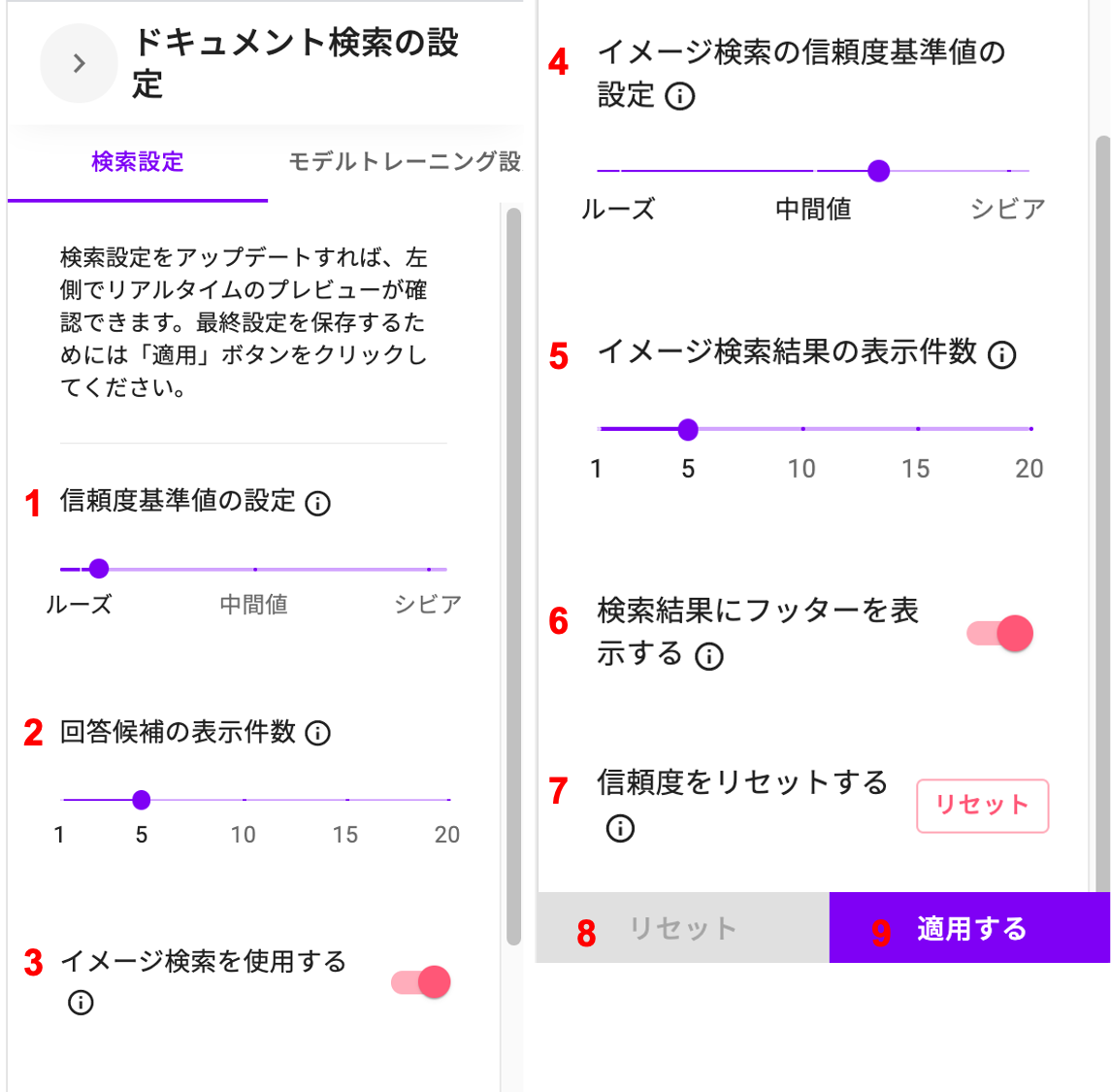1111x1092 pixels.
Task: Open info icon beside 検索結果にフッターを表示する
Action: pos(709,657)
